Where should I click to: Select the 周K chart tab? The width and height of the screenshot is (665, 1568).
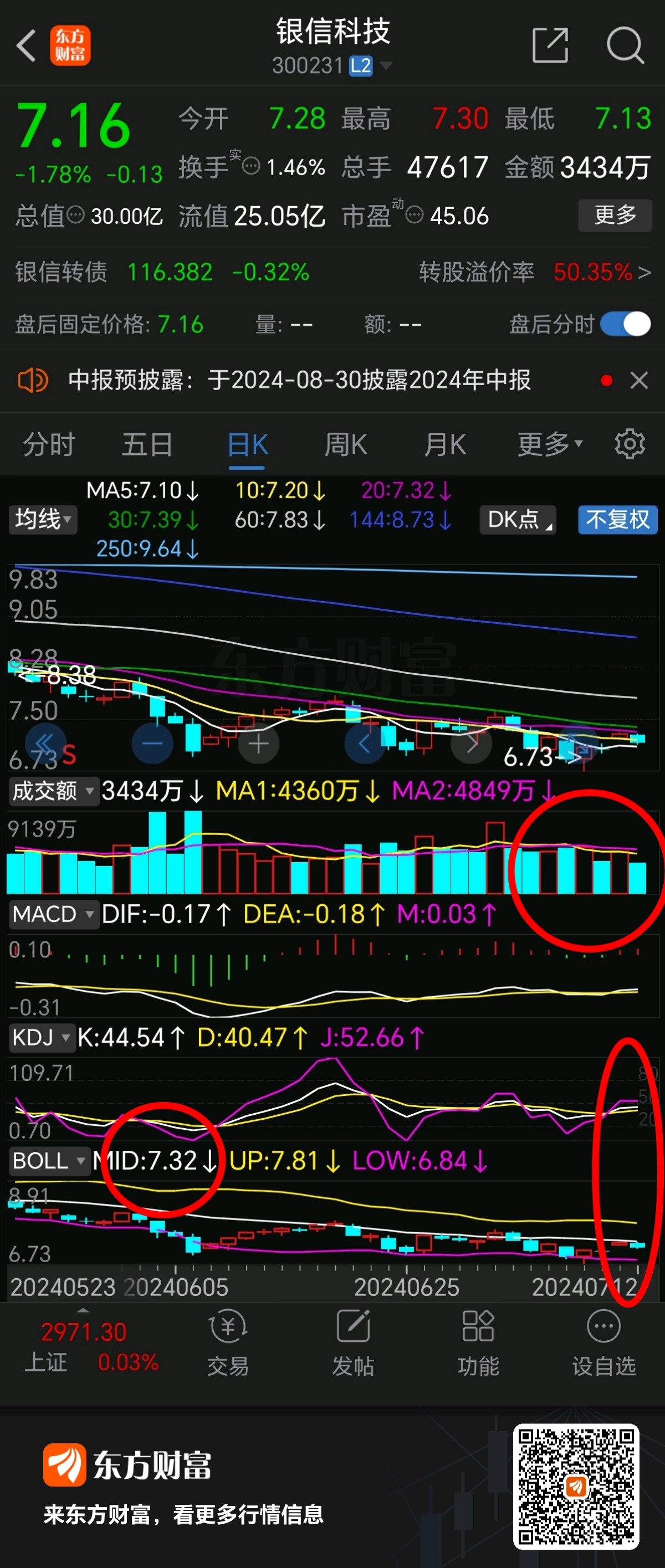tap(345, 444)
